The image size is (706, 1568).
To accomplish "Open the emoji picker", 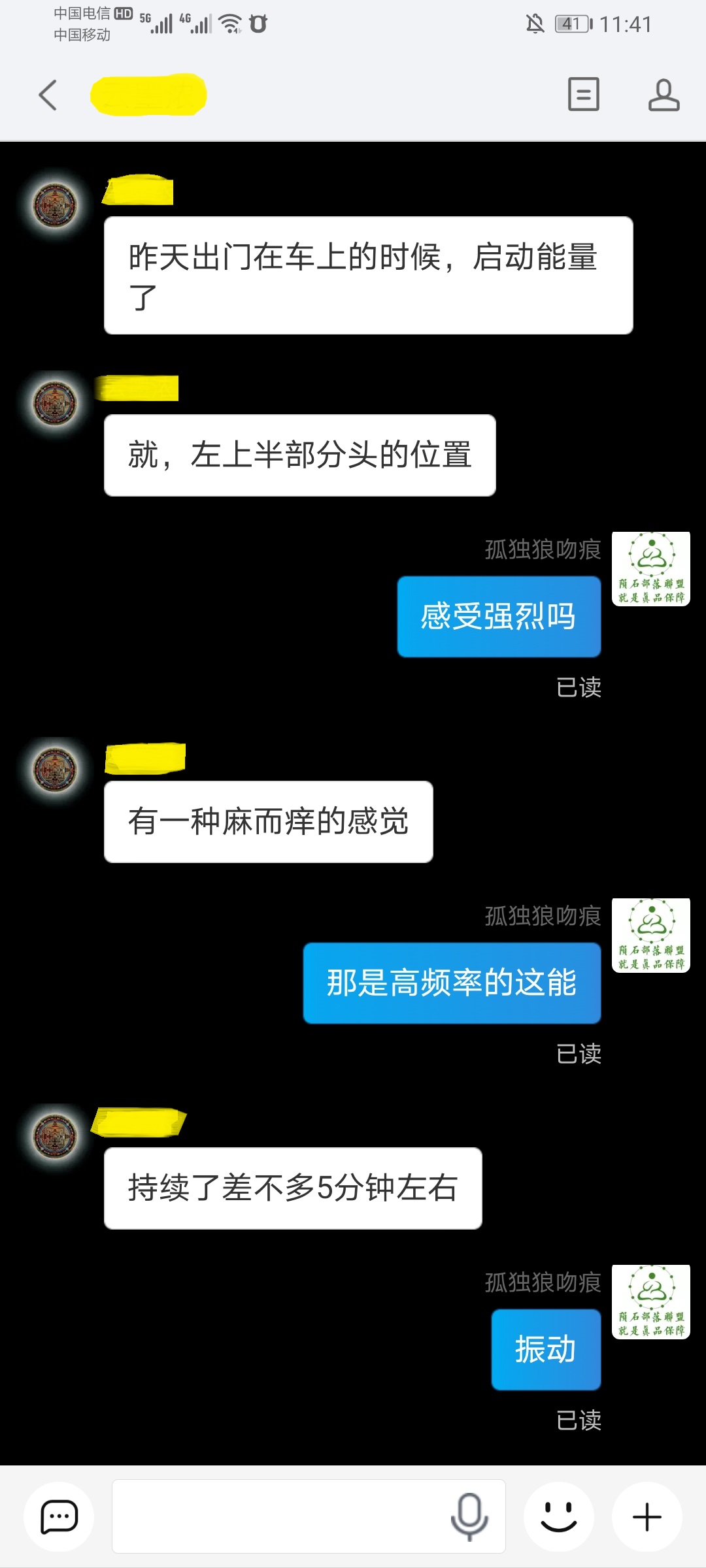I will tap(559, 1516).
